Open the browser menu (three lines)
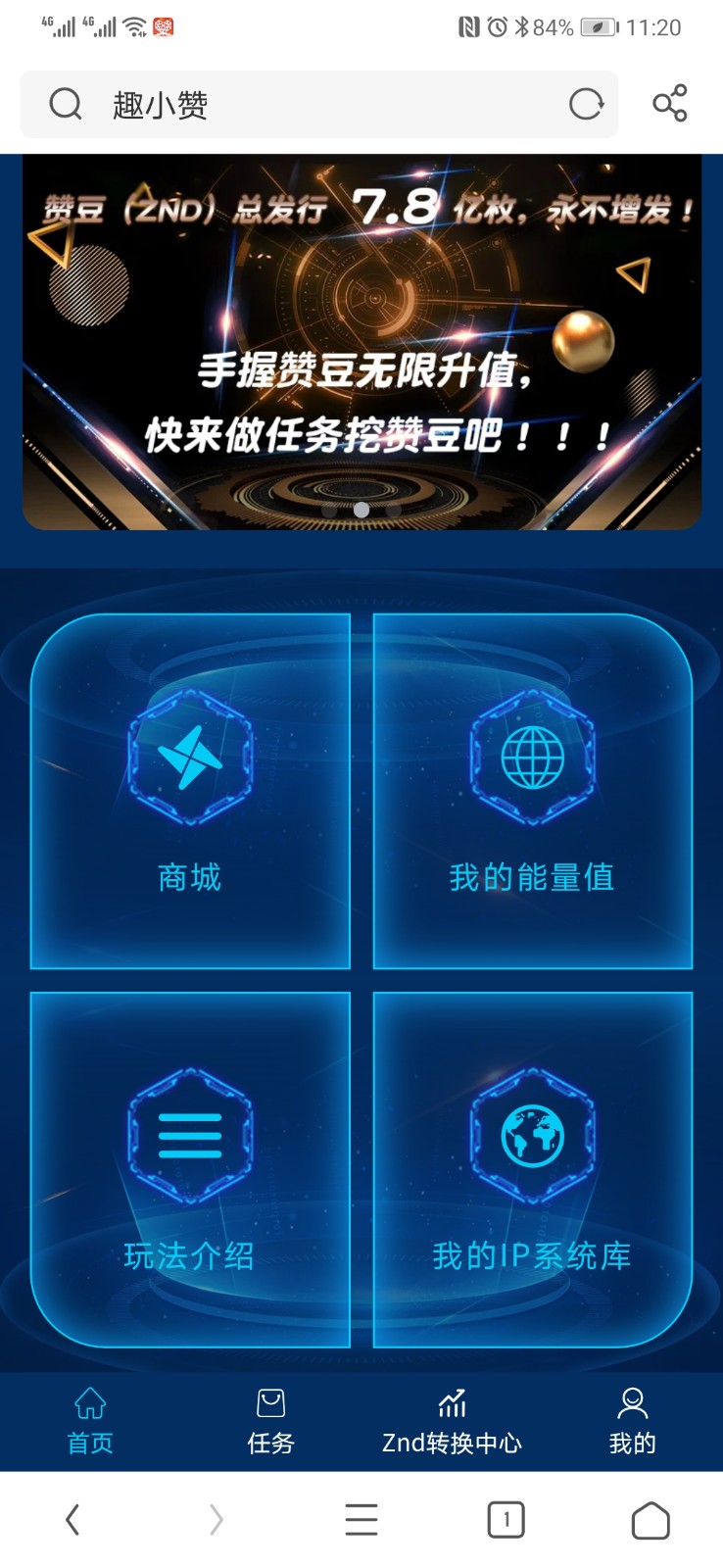The height and width of the screenshot is (1568, 723). 361,1520
